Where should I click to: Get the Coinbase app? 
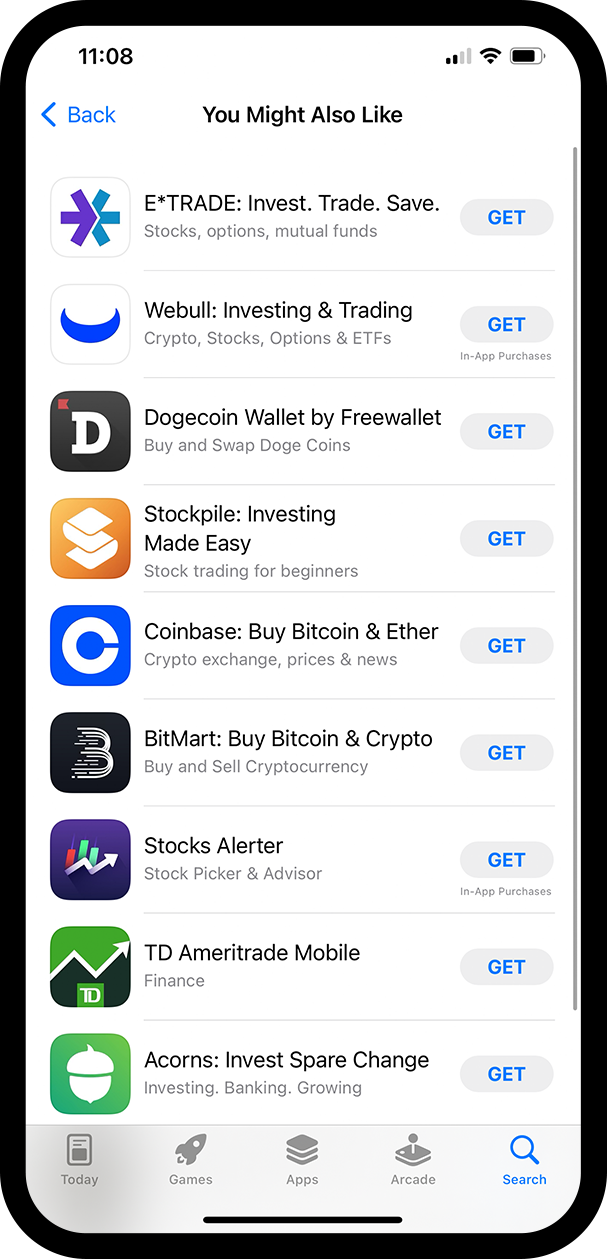[506, 645]
